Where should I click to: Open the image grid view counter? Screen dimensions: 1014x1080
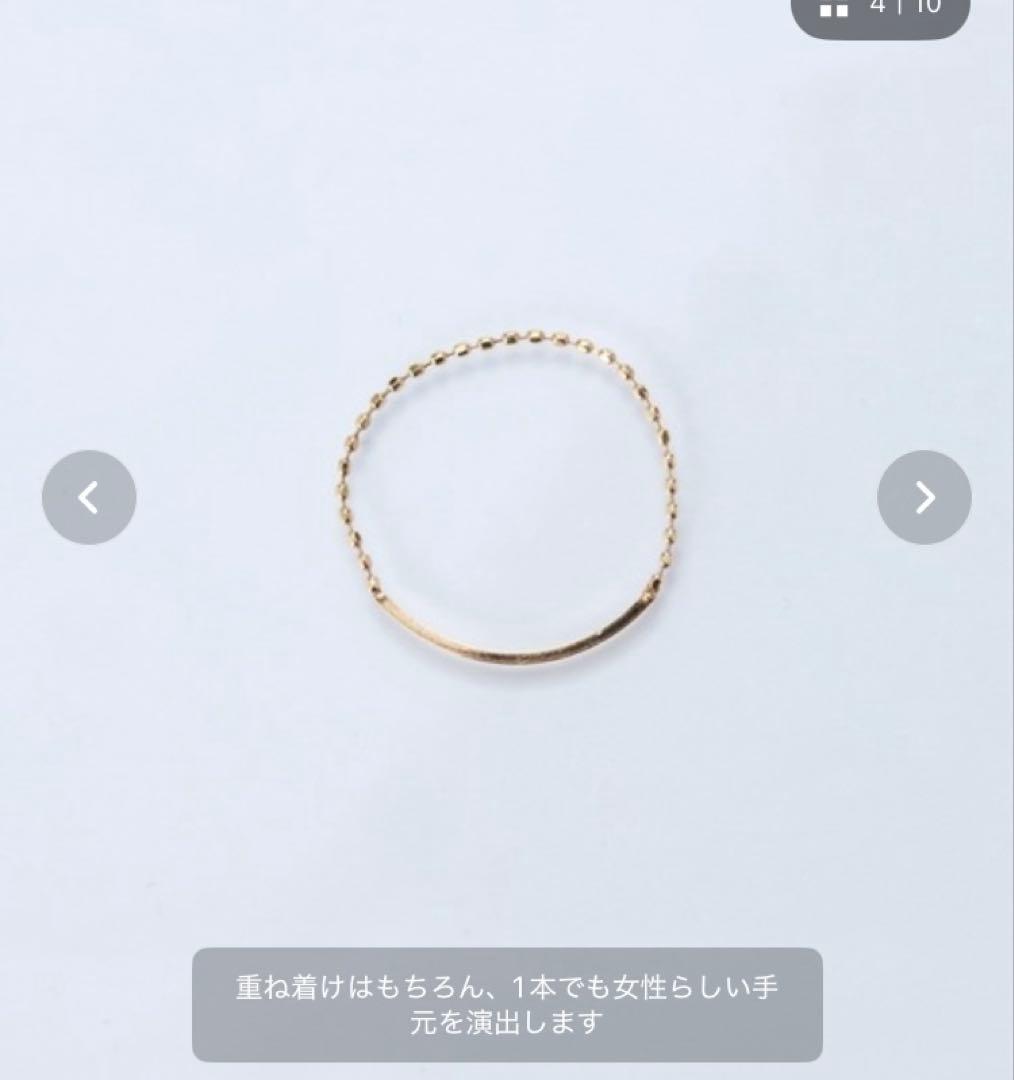(x=879, y=10)
